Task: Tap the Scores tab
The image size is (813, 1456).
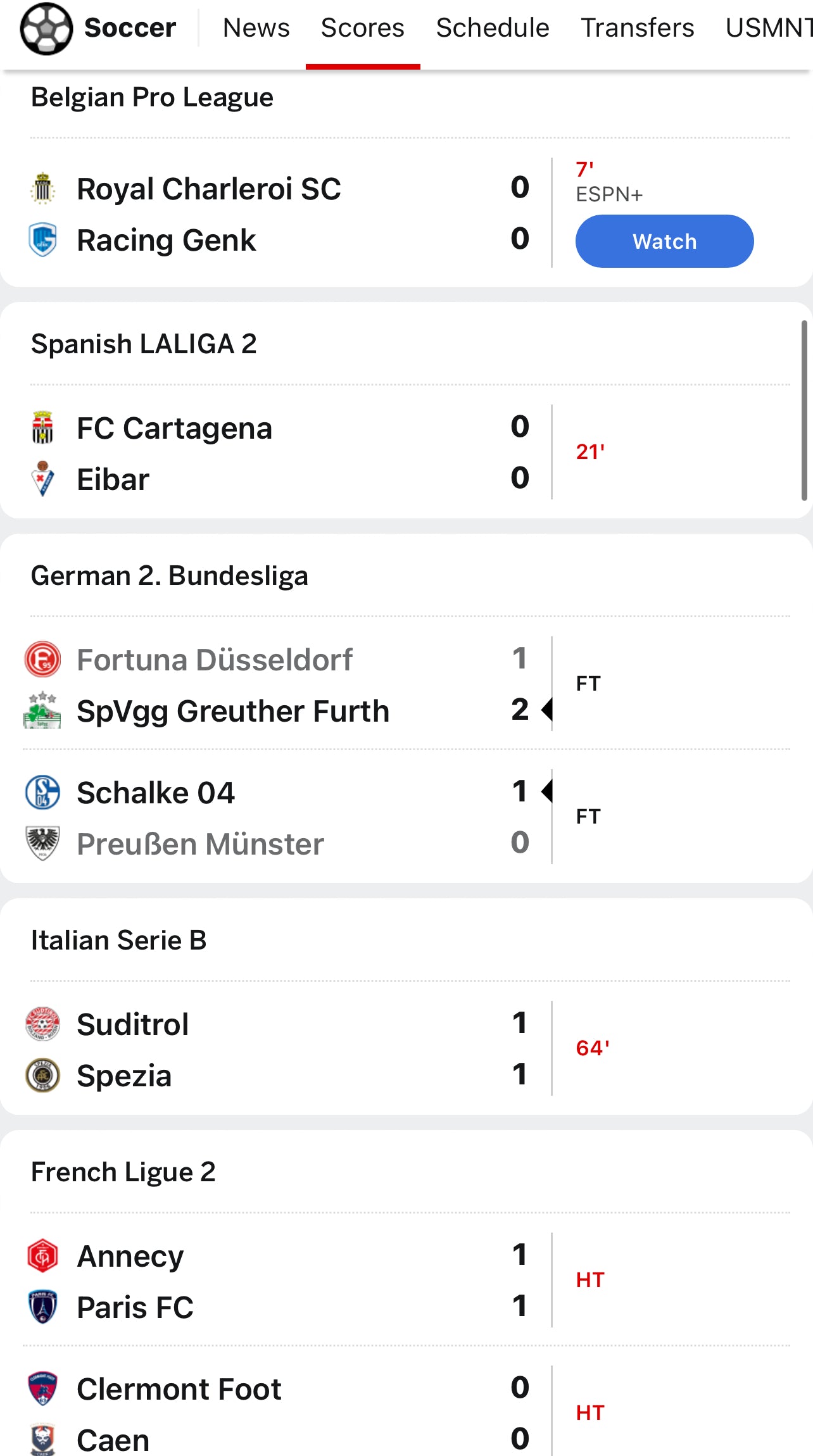Action: click(362, 28)
